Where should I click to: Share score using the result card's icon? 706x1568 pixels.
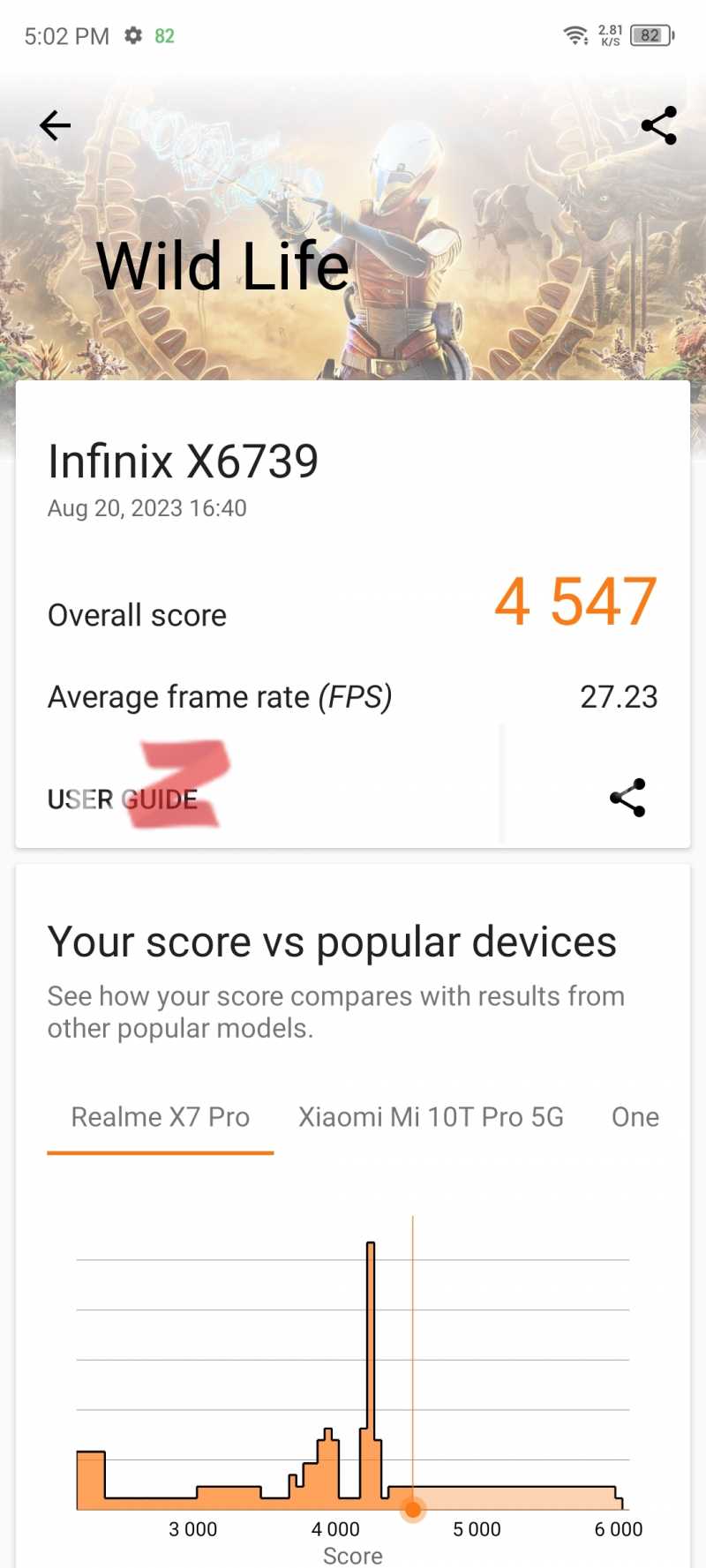pos(627,799)
